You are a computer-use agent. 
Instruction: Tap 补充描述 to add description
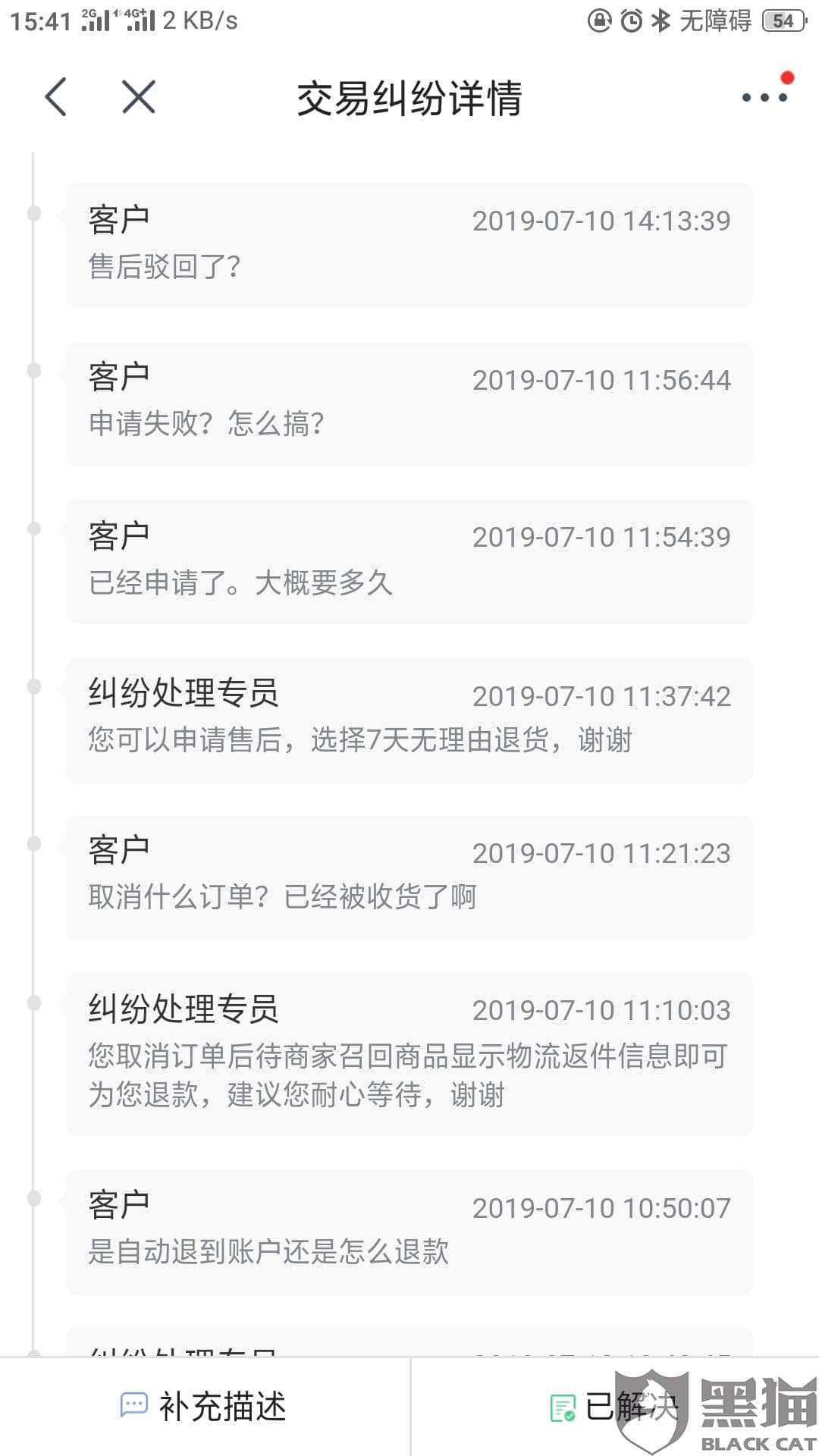(x=204, y=1407)
